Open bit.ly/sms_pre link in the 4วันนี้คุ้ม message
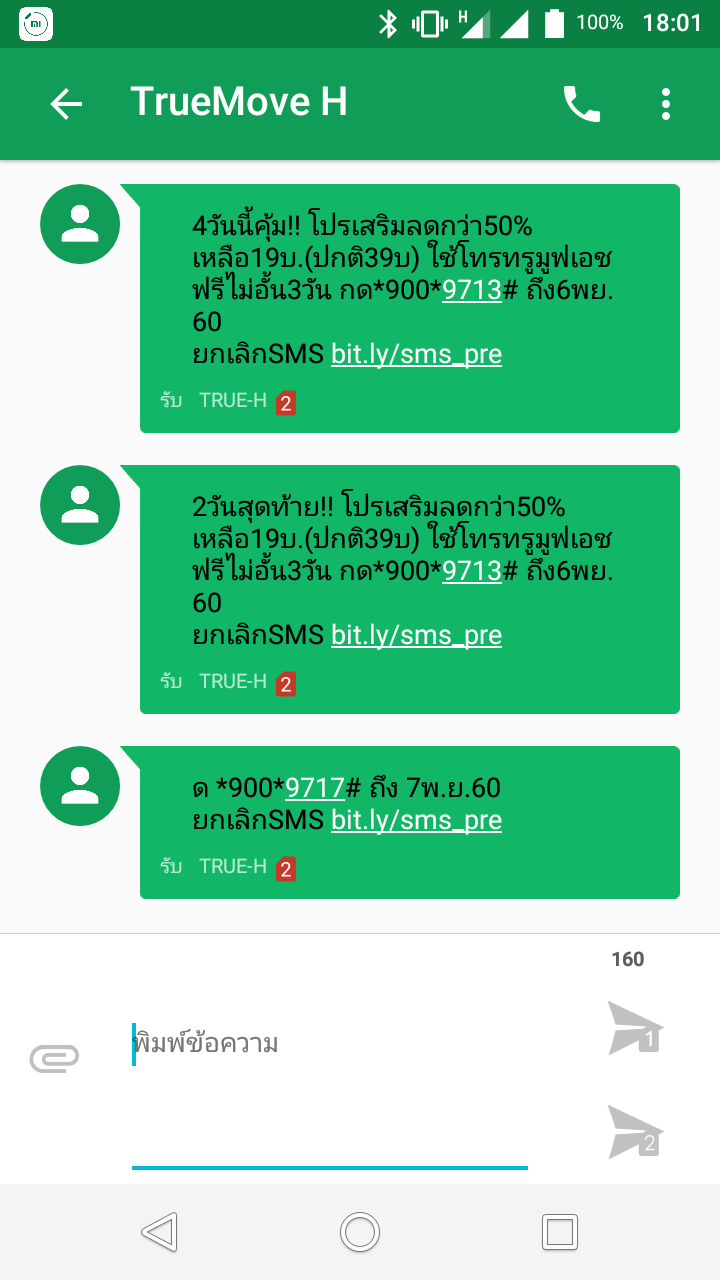 coord(416,354)
